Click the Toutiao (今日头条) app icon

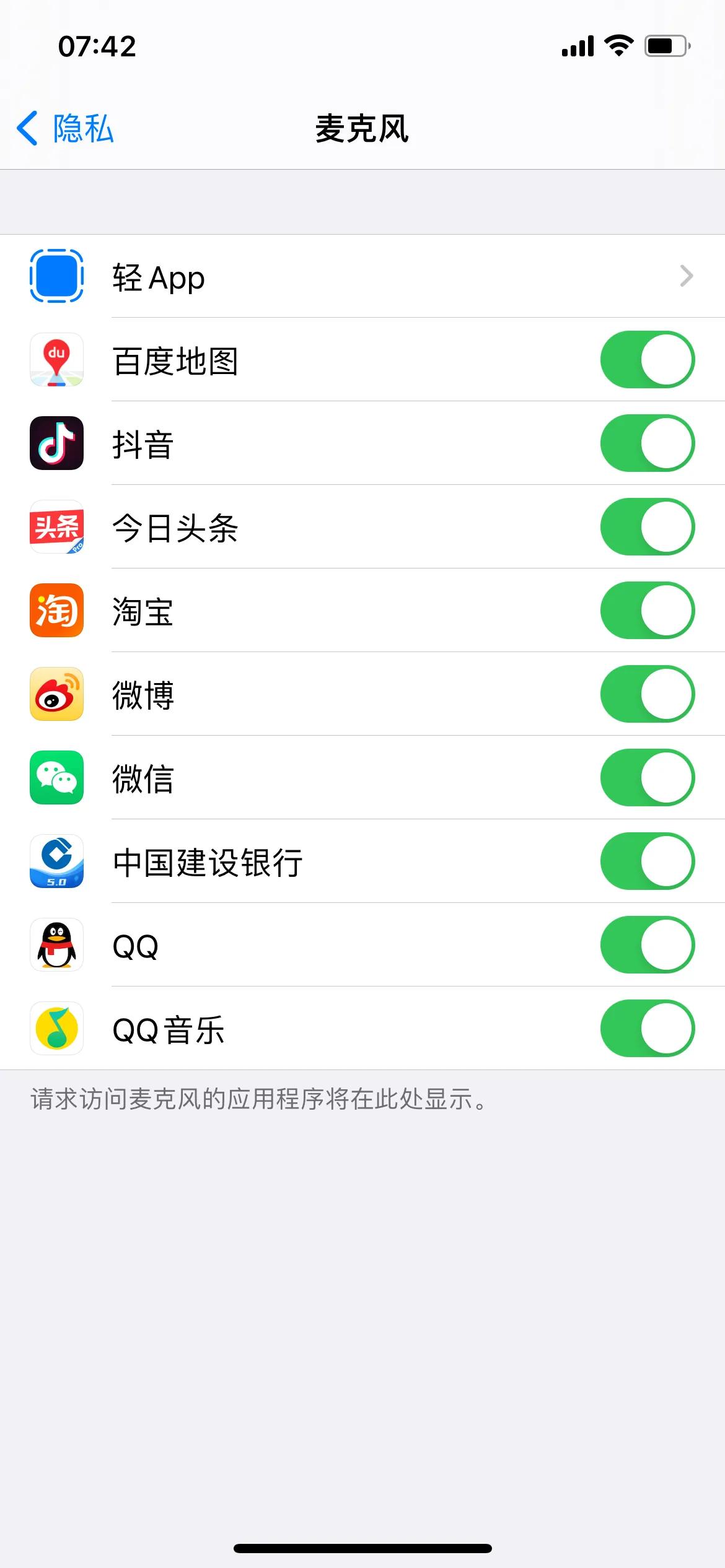(x=56, y=528)
